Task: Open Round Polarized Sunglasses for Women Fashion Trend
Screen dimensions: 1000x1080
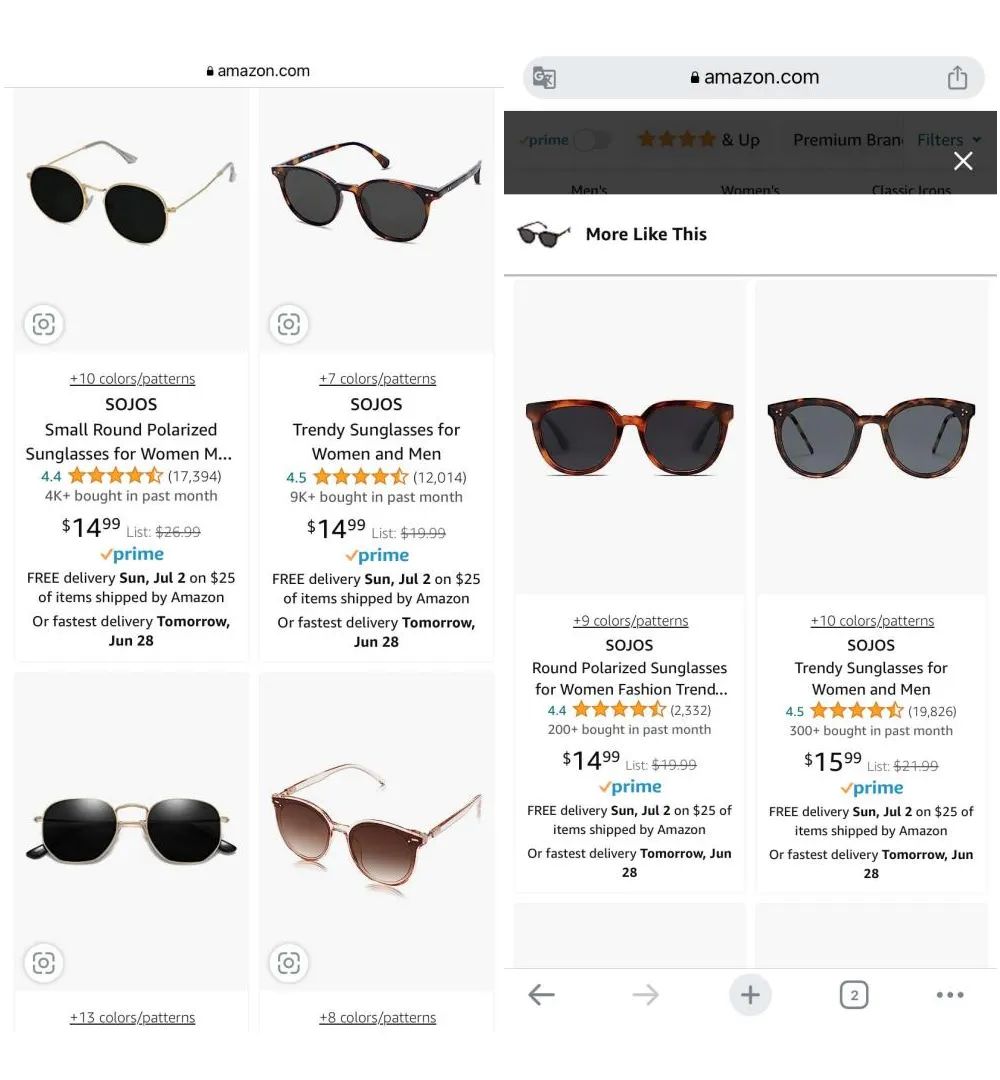Action: [x=630, y=678]
